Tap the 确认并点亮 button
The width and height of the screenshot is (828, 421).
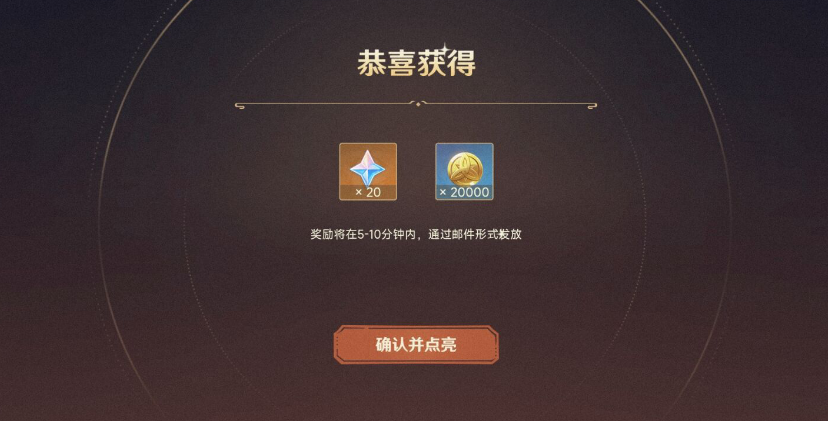416,344
